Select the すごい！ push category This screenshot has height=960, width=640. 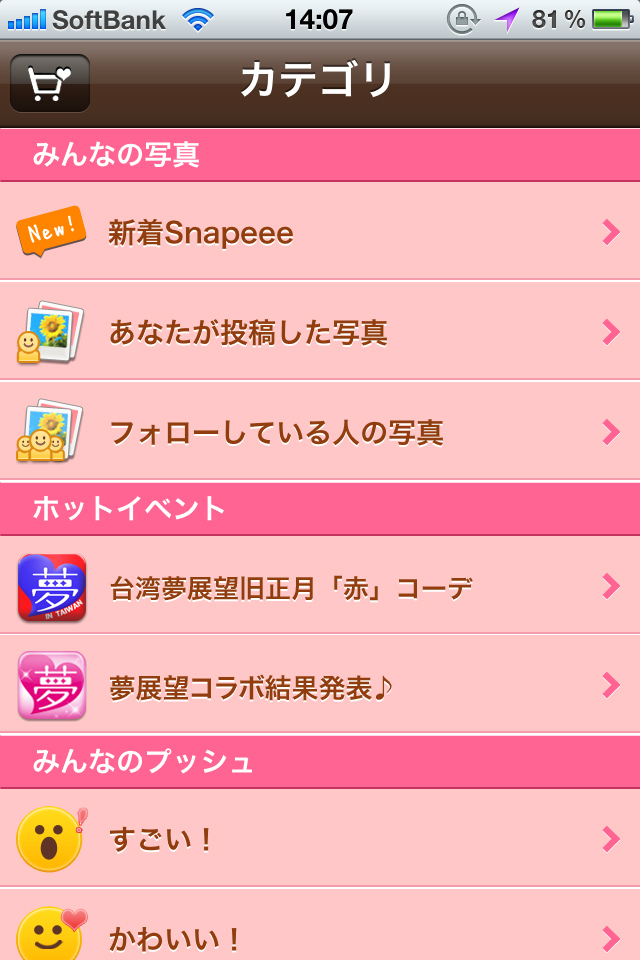[320, 839]
